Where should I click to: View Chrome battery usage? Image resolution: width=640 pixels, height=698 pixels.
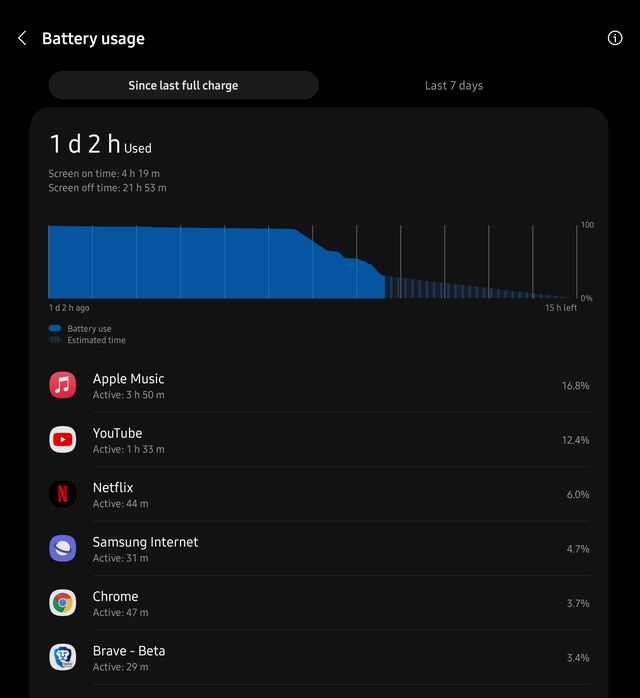[318, 603]
